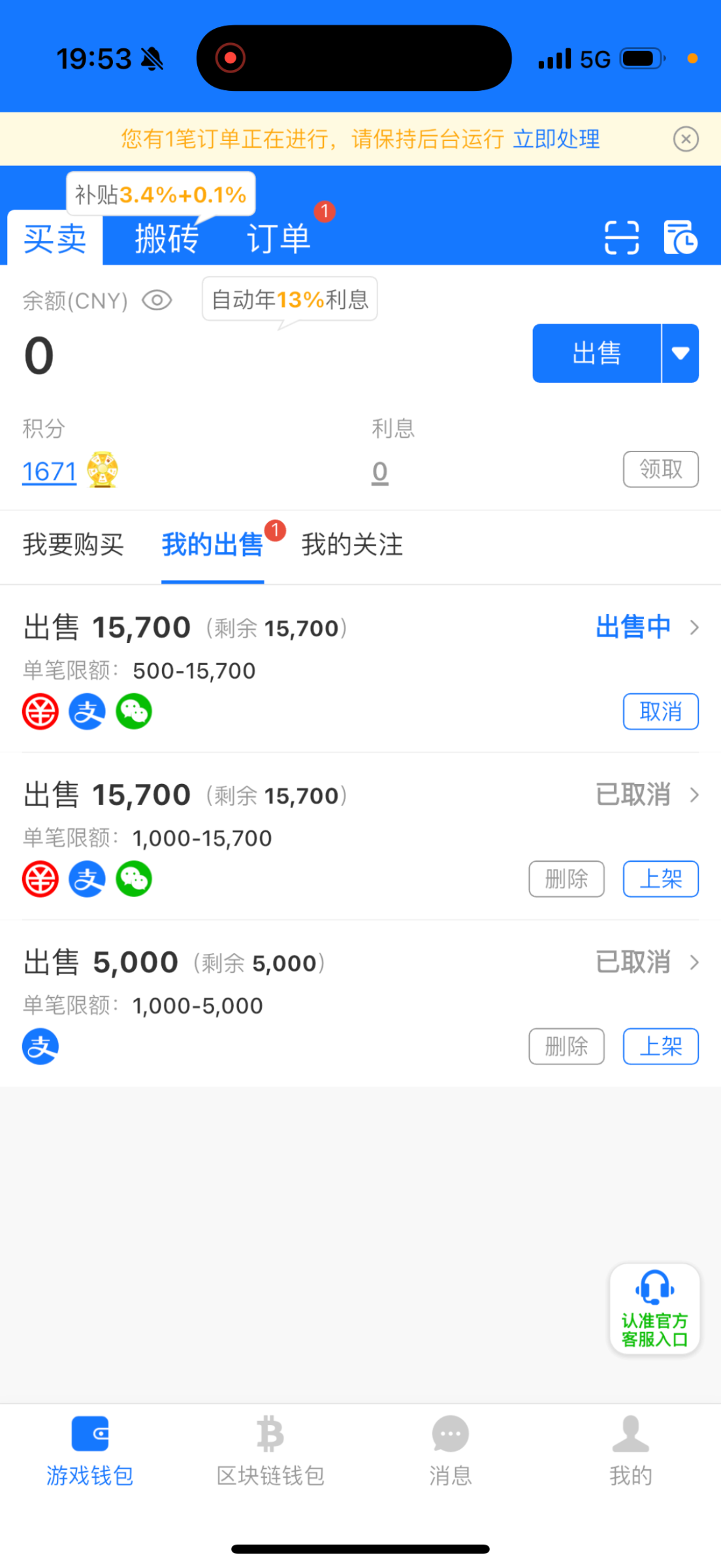
Task: Open the 消息 tab
Action: click(451, 1451)
